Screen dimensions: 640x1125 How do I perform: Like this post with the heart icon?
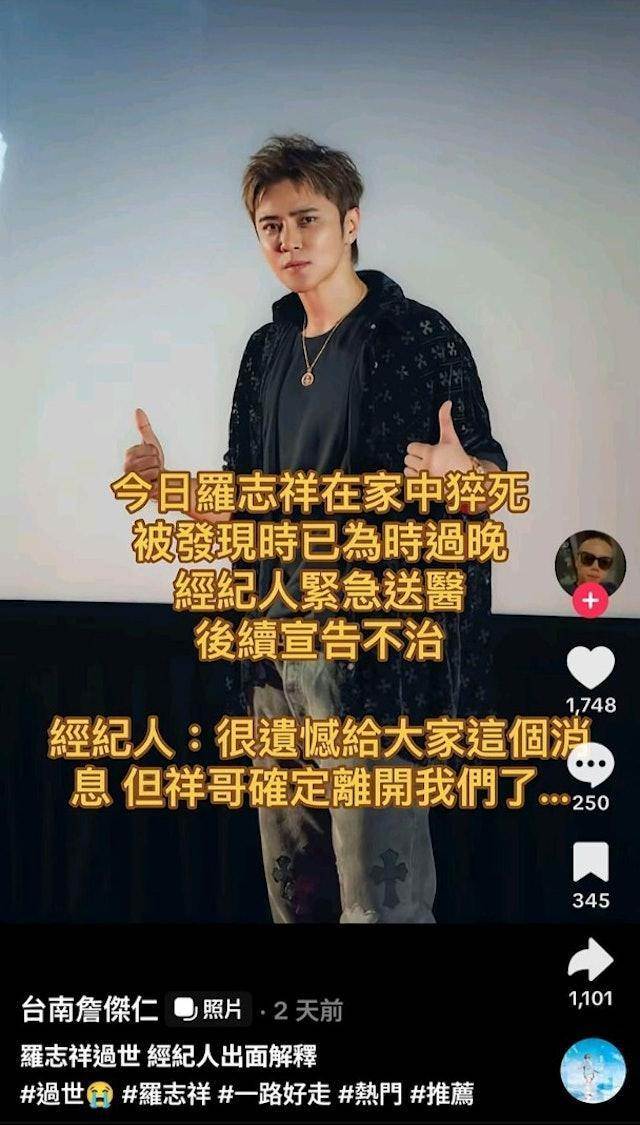point(590,668)
